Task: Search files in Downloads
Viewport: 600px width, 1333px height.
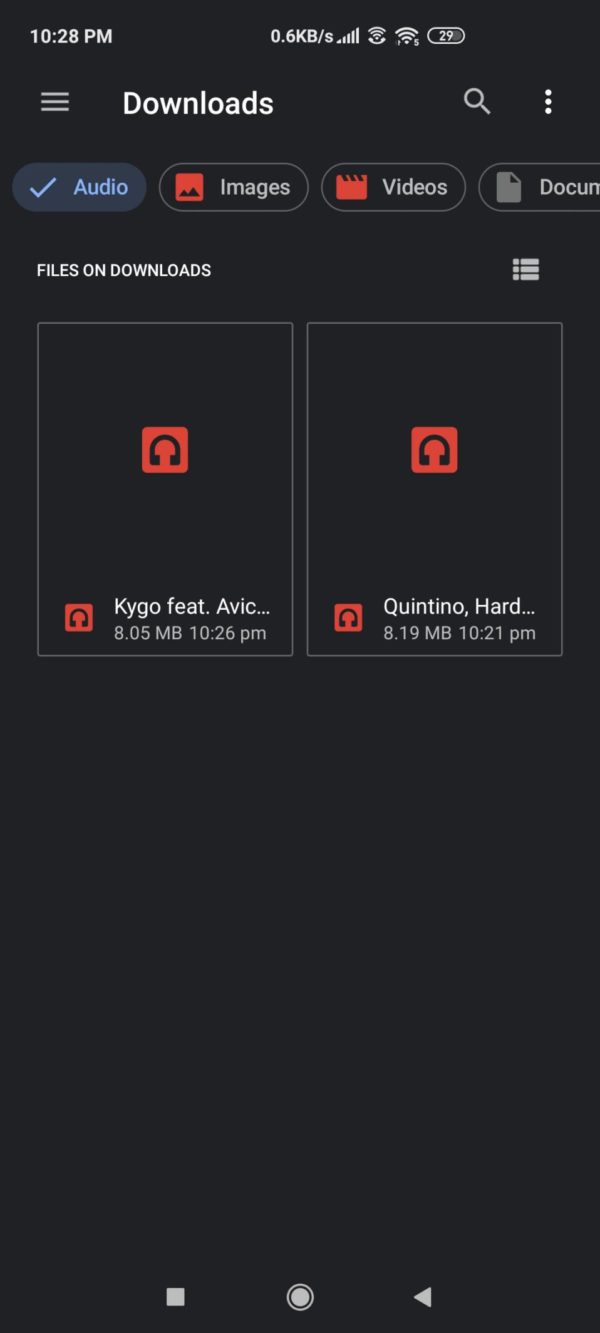Action: click(x=477, y=101)
